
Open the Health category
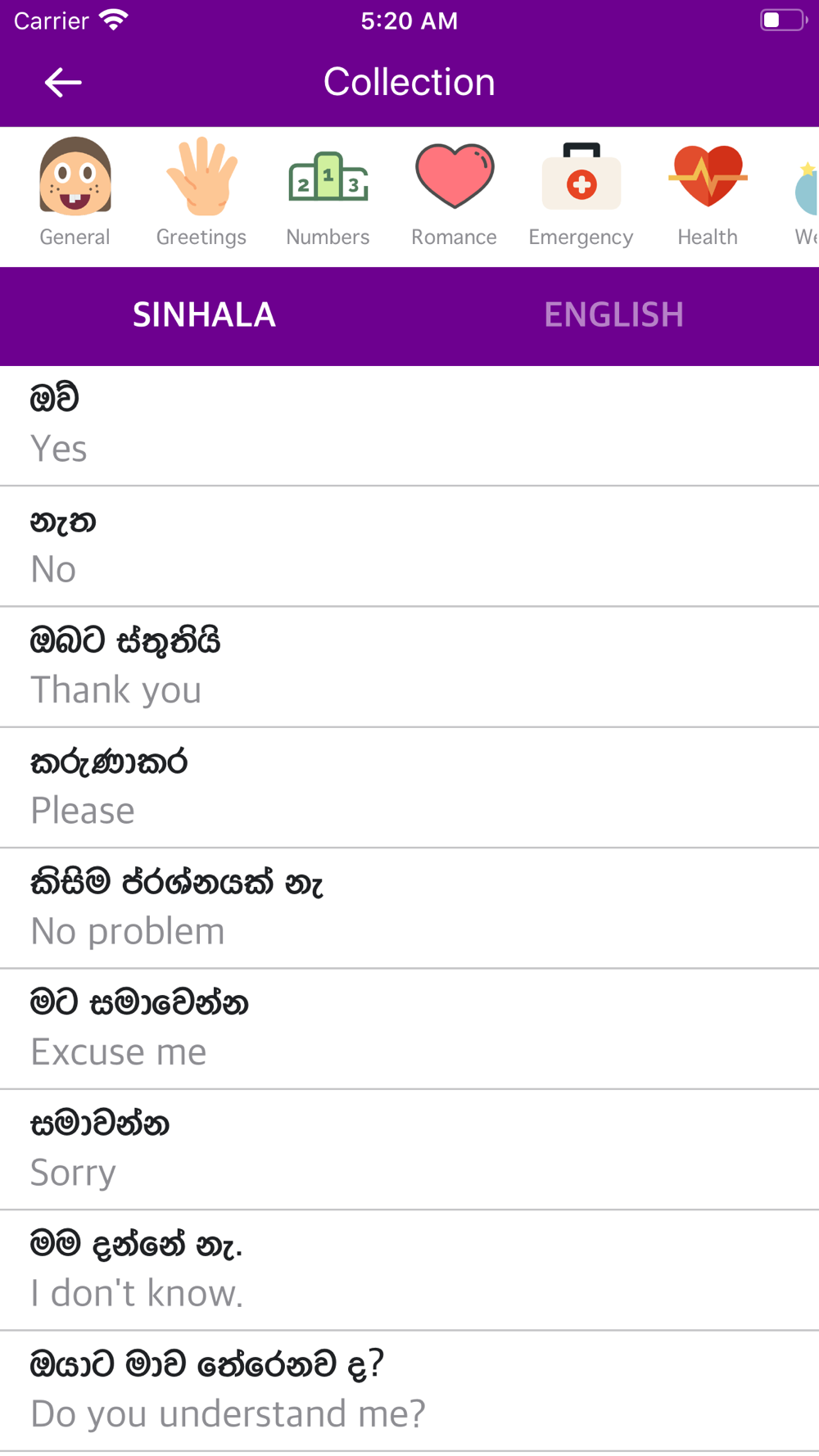(x=708, y=193)
